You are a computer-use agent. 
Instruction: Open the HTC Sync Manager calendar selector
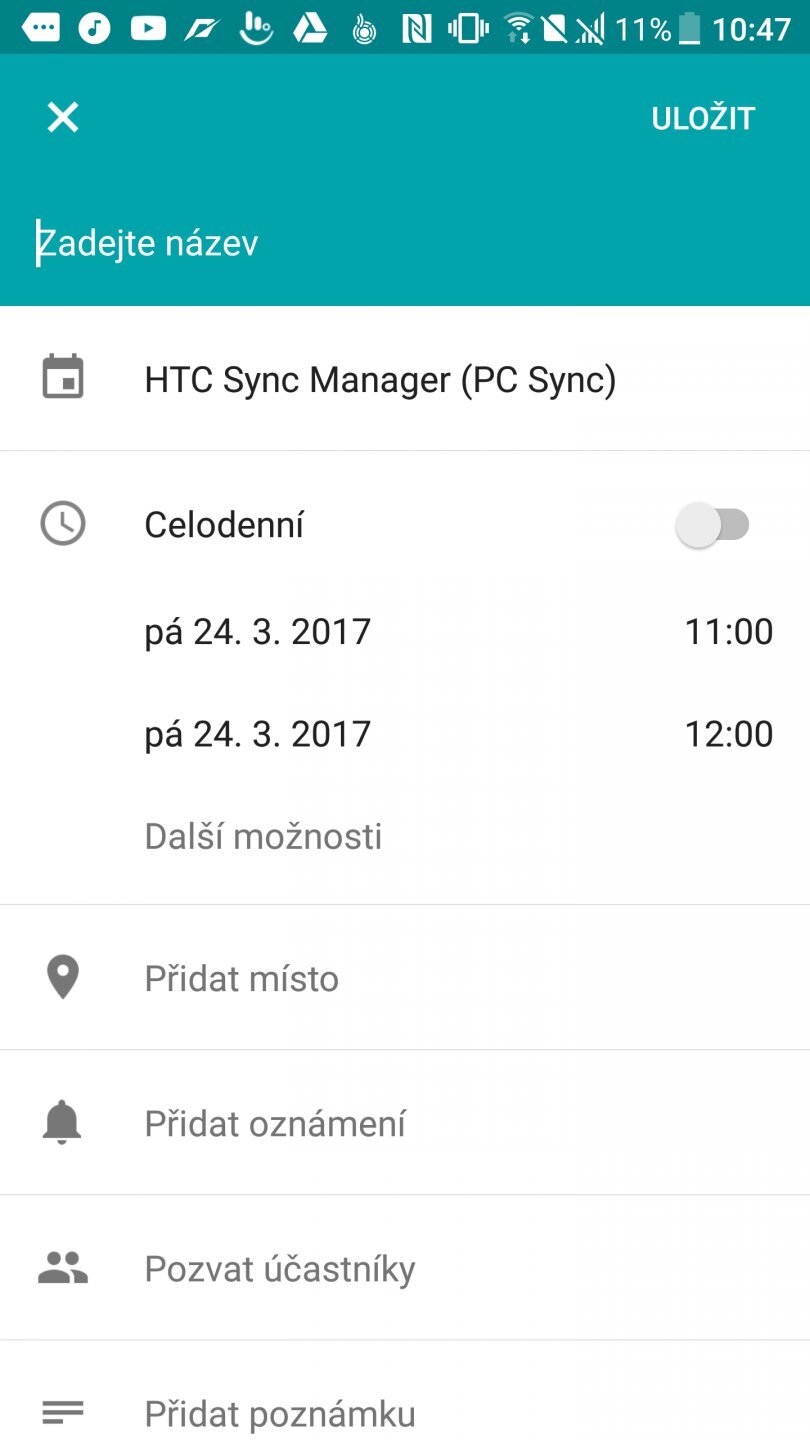click(380, 378)
